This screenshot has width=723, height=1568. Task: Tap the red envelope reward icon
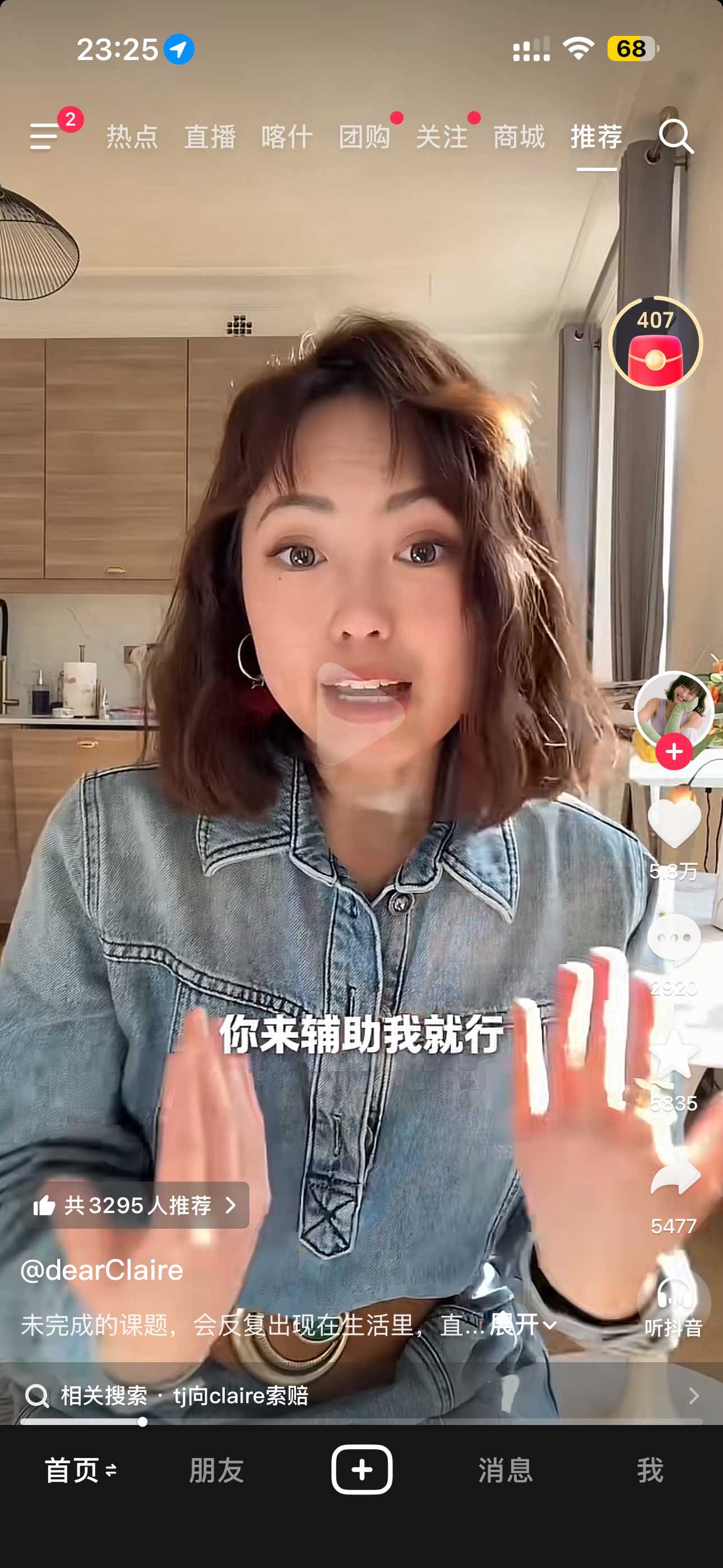[x=655, y=344]
